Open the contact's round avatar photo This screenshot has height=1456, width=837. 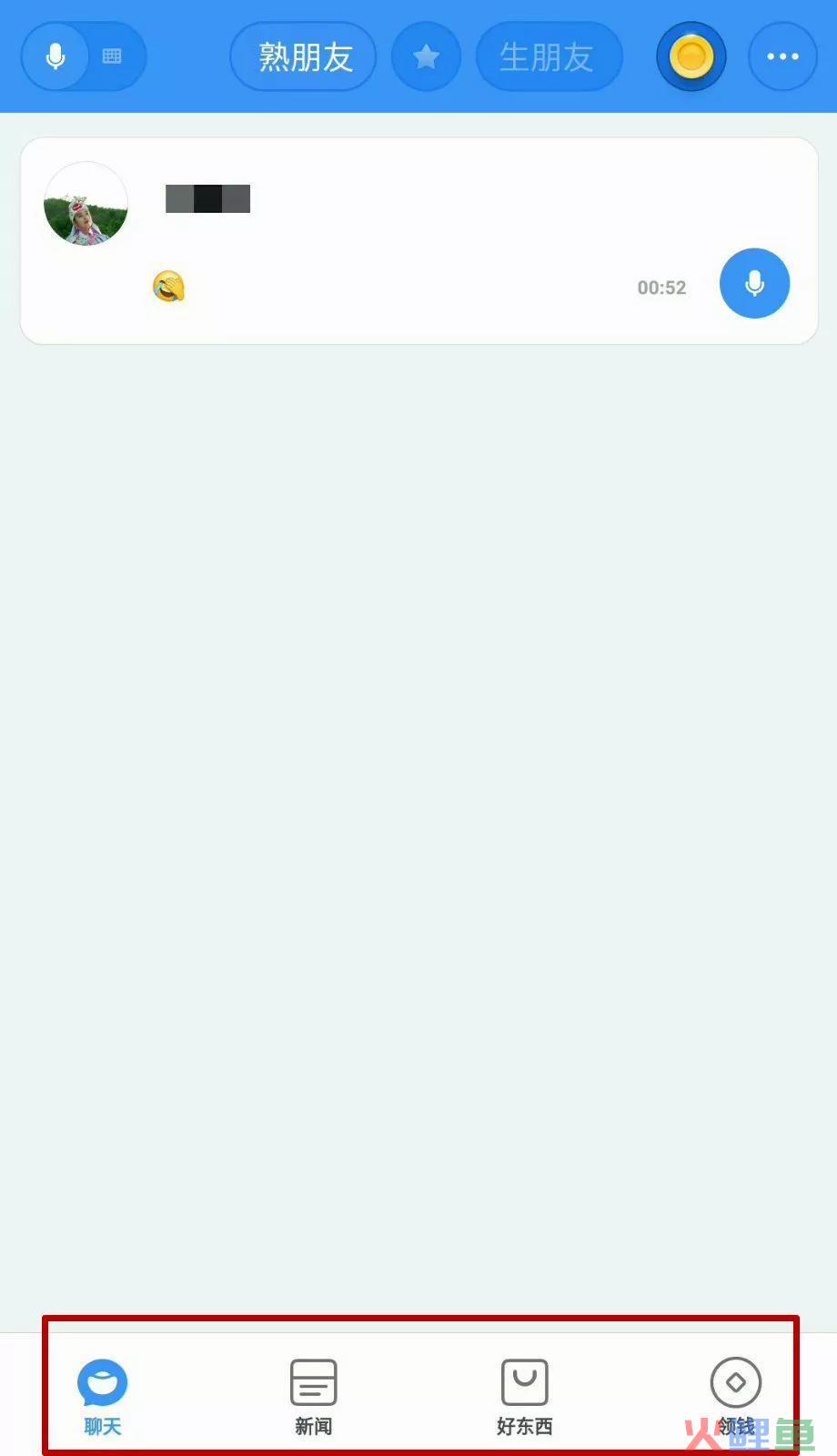pos(86,205)
